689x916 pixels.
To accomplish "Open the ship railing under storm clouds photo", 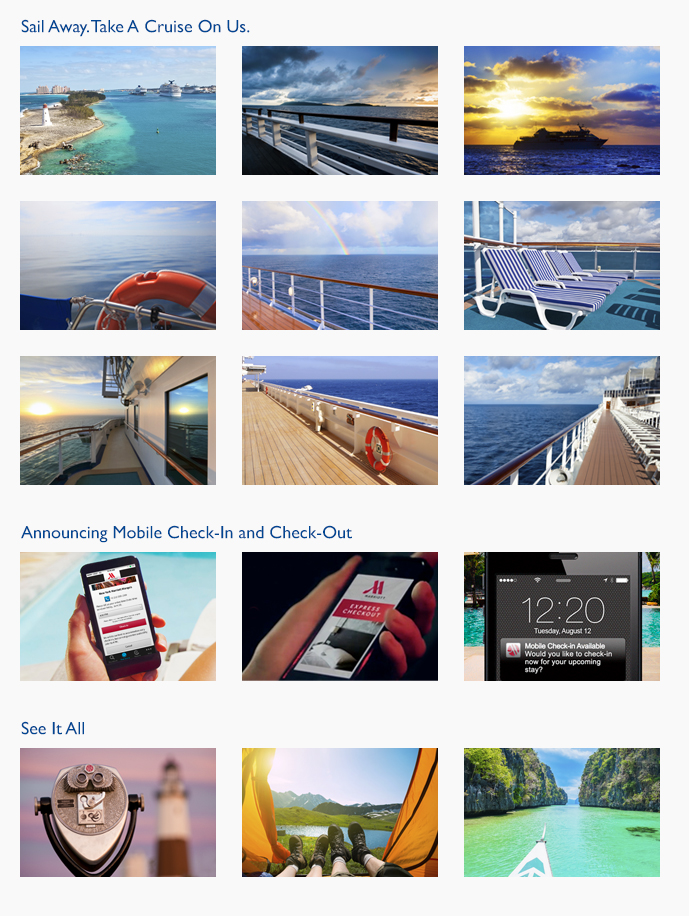I will pyautogui.click(x=339, y=110).
